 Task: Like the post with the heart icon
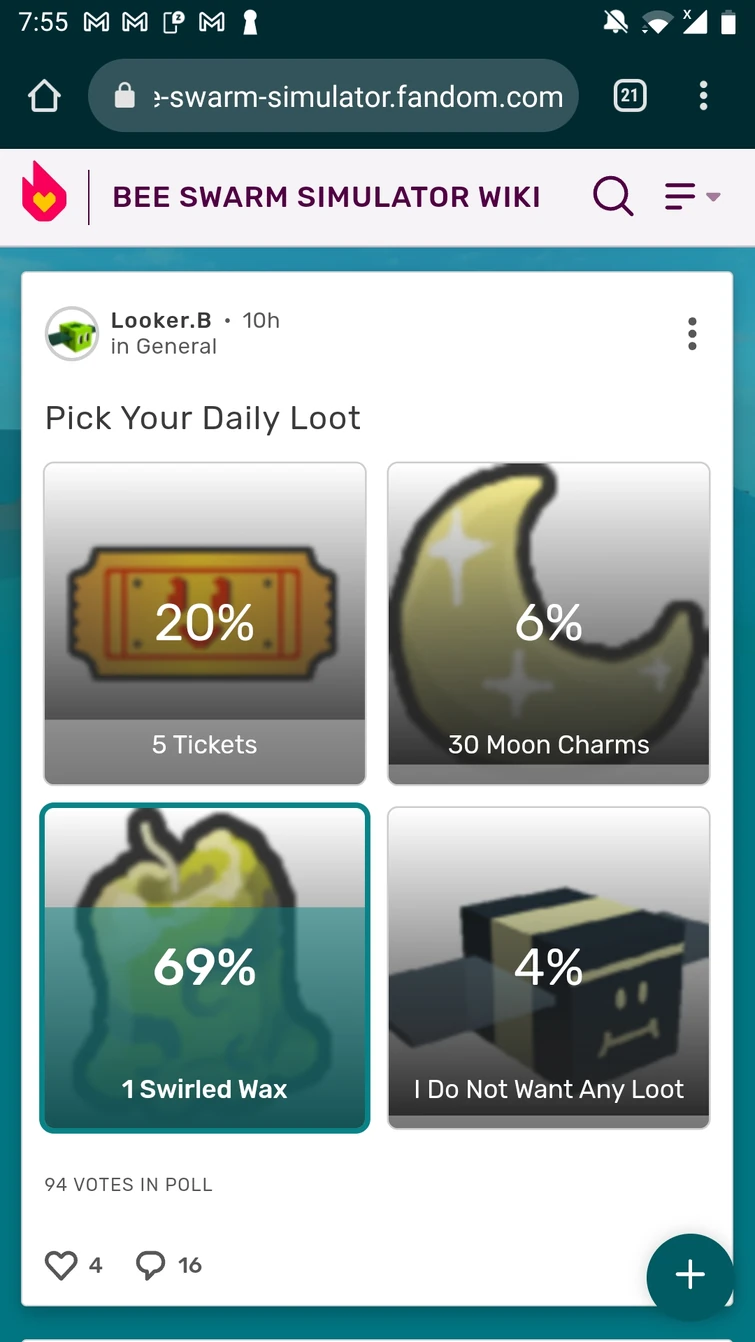[61, 1265]
